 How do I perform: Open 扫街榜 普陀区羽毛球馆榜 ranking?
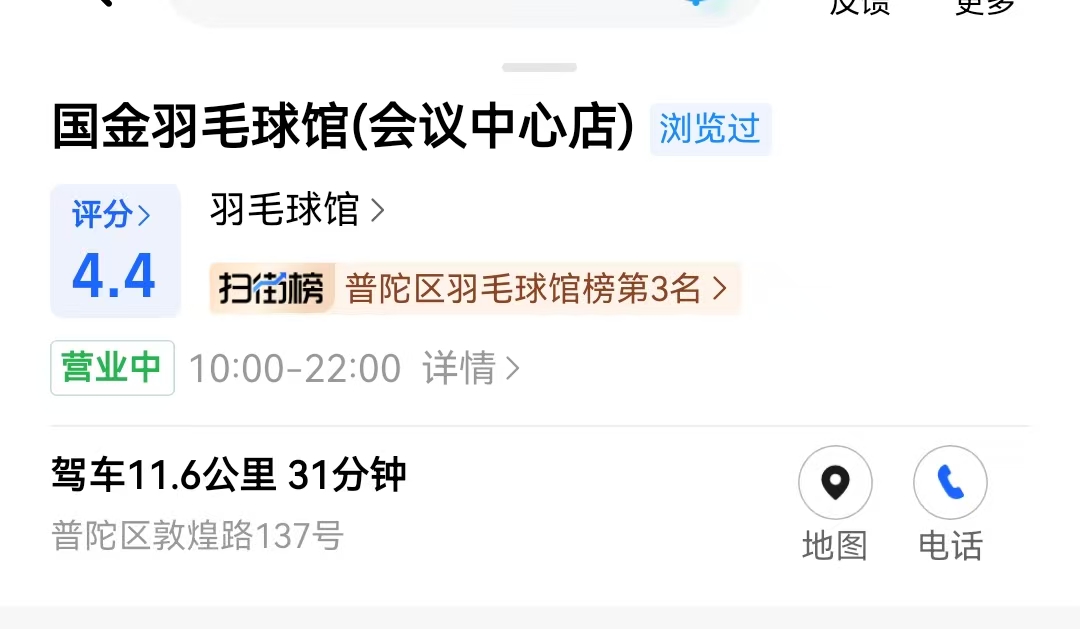point(474,289)
